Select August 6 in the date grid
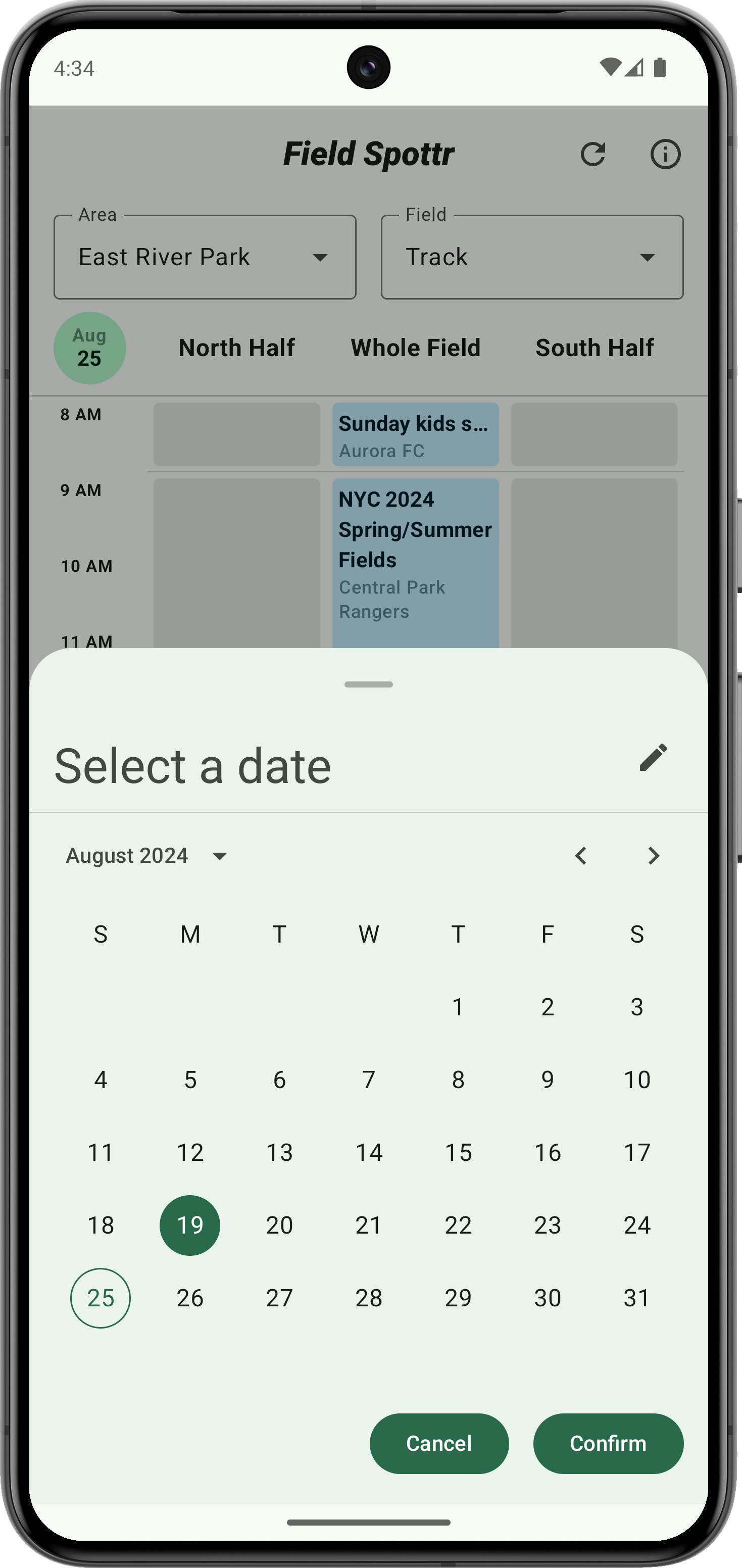742x1568 pixels. click(x=279, y=1080)
